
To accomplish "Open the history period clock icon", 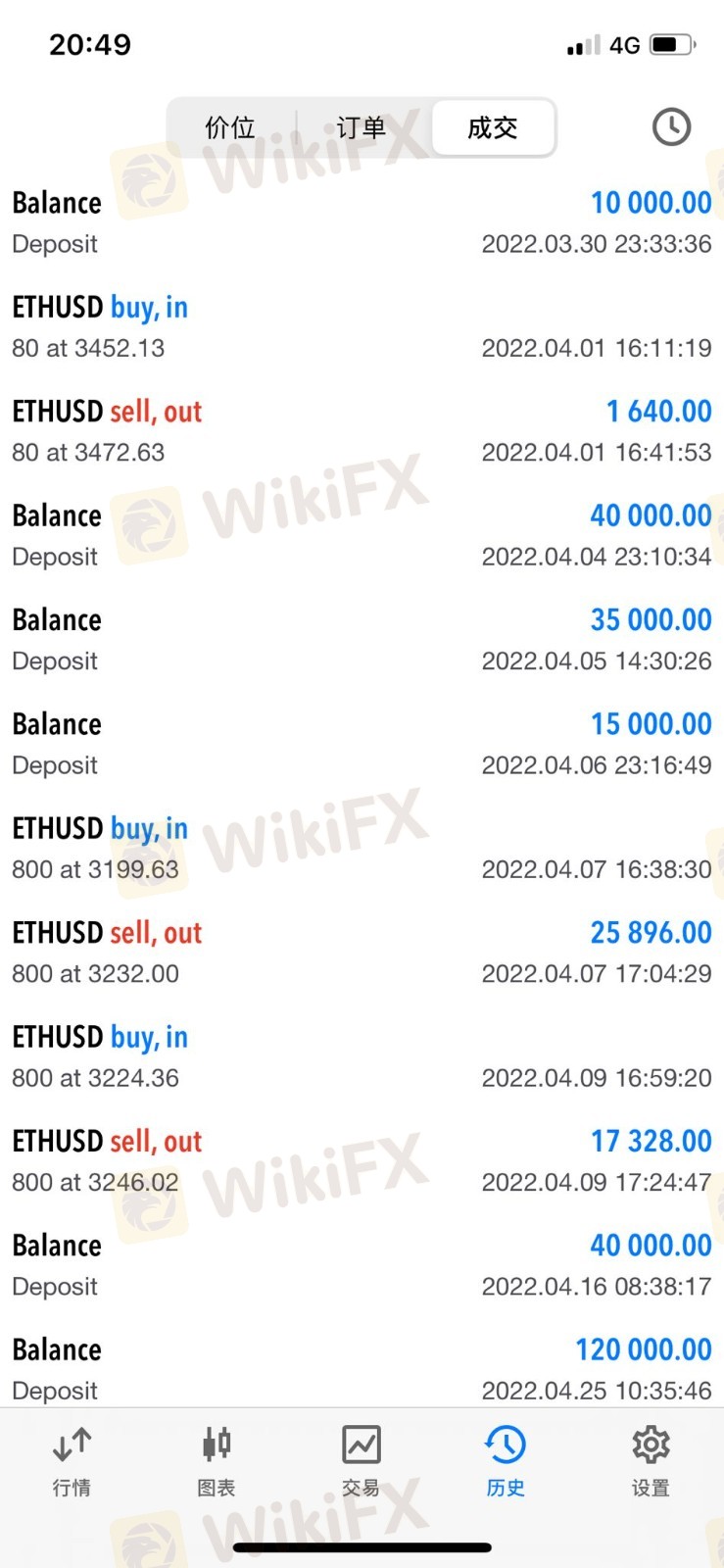I will 671,127.
